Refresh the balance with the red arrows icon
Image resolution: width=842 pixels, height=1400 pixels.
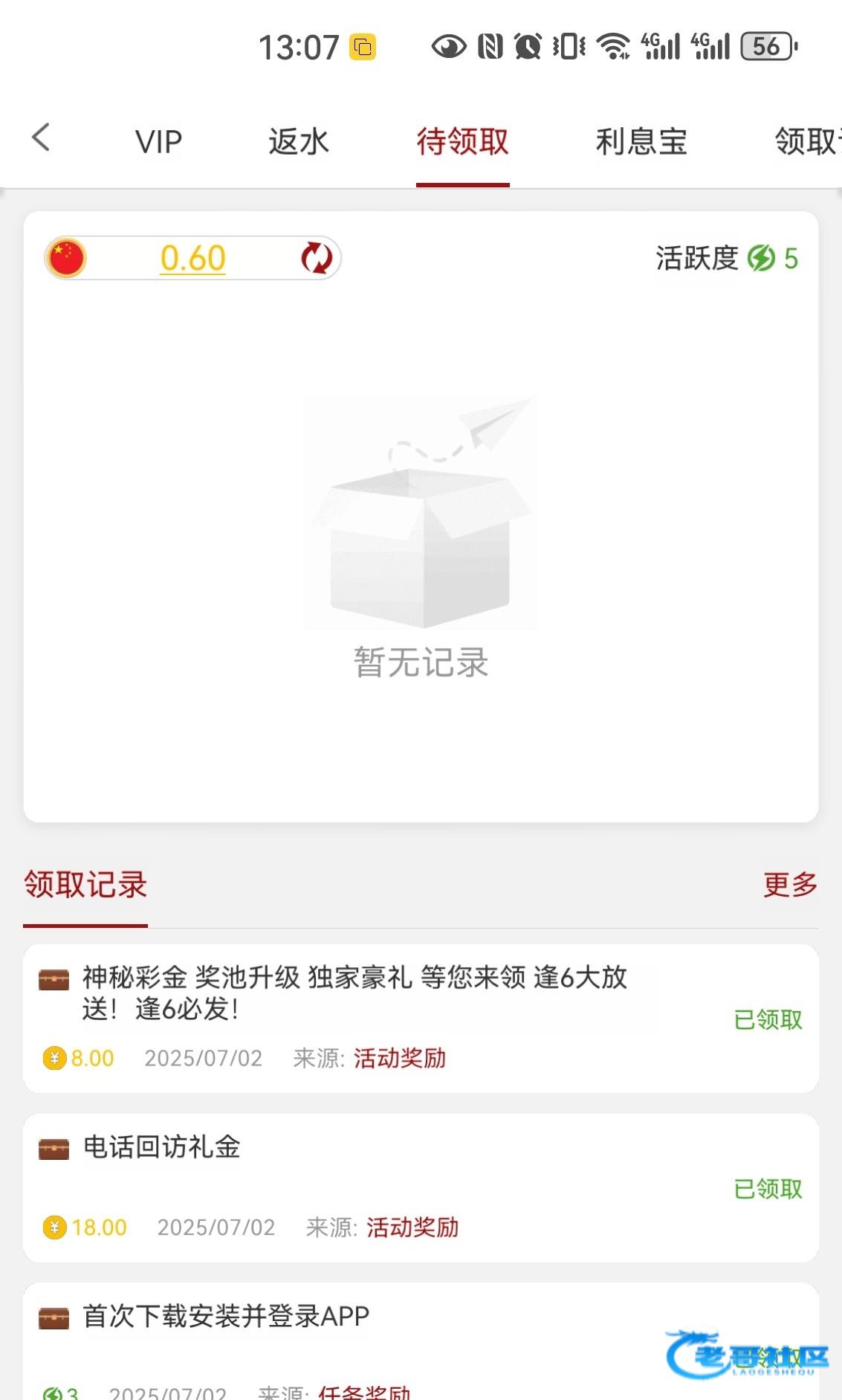click(317, 258)
